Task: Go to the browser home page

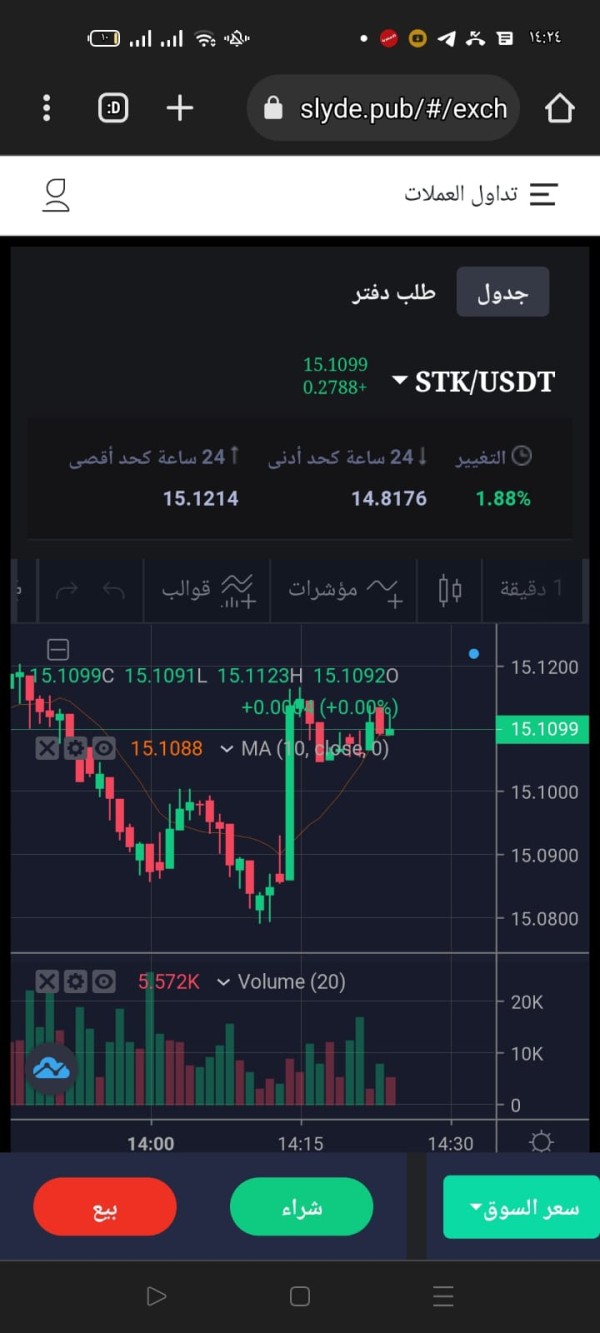Action: click(x=560, y=108)
